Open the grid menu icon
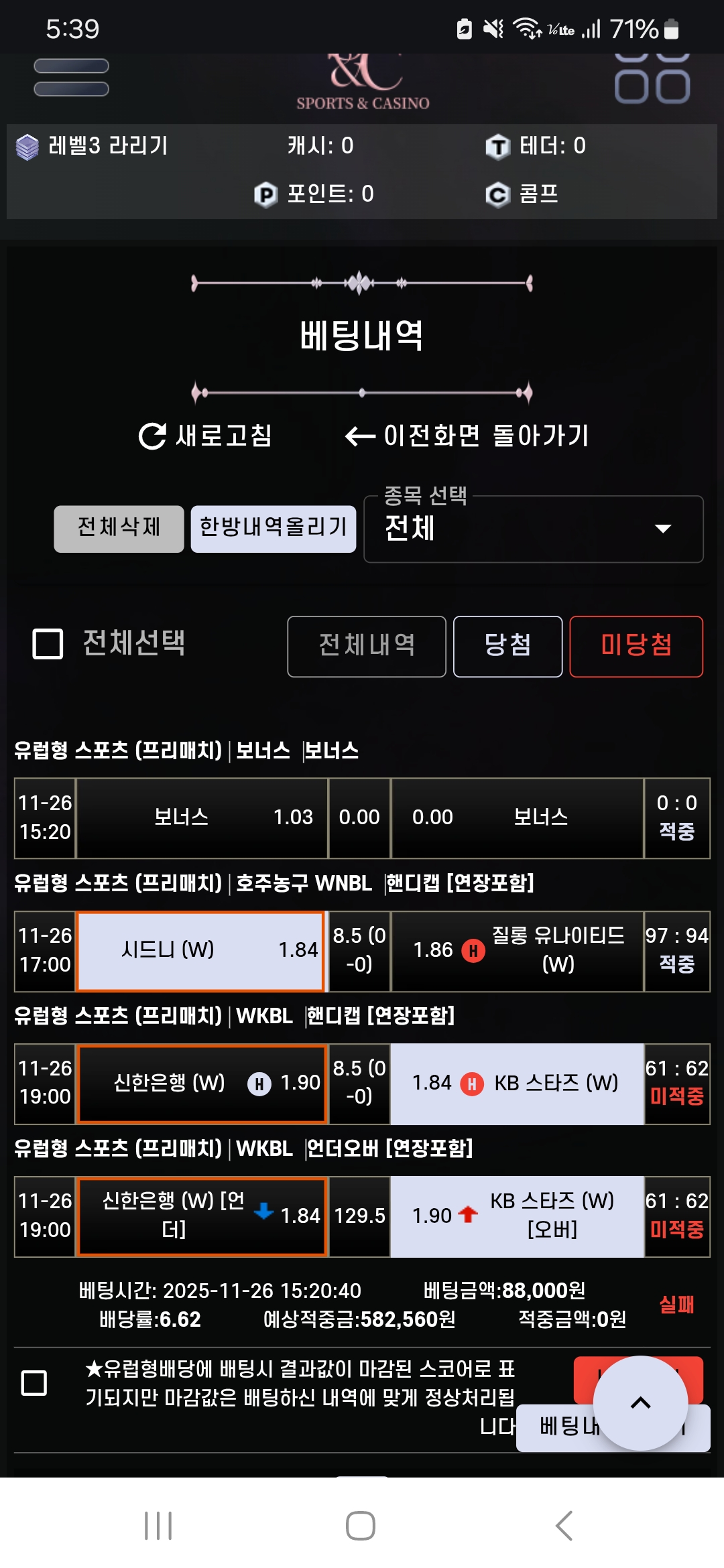This screenshot has width=724, height=1568. coord(652,79)
